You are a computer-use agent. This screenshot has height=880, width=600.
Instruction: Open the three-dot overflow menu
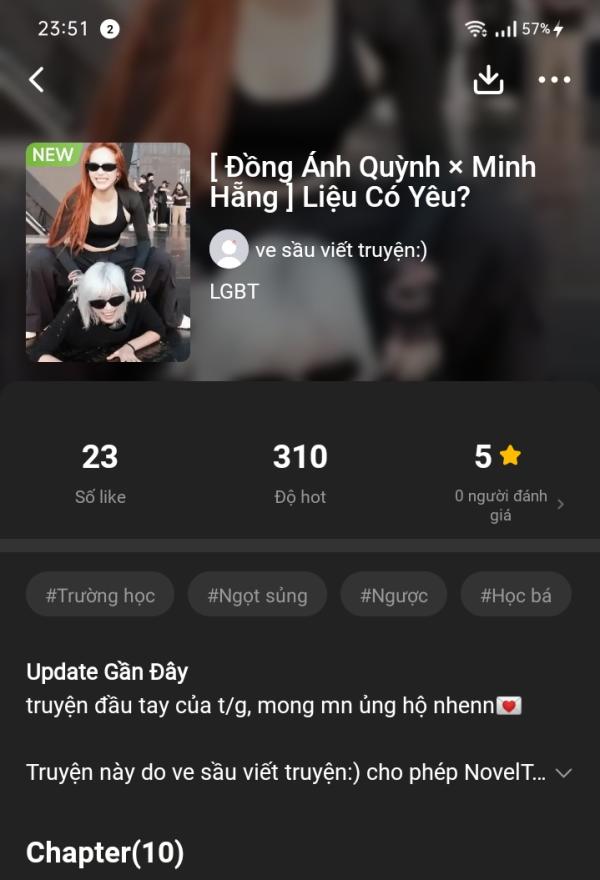point(554,80)
